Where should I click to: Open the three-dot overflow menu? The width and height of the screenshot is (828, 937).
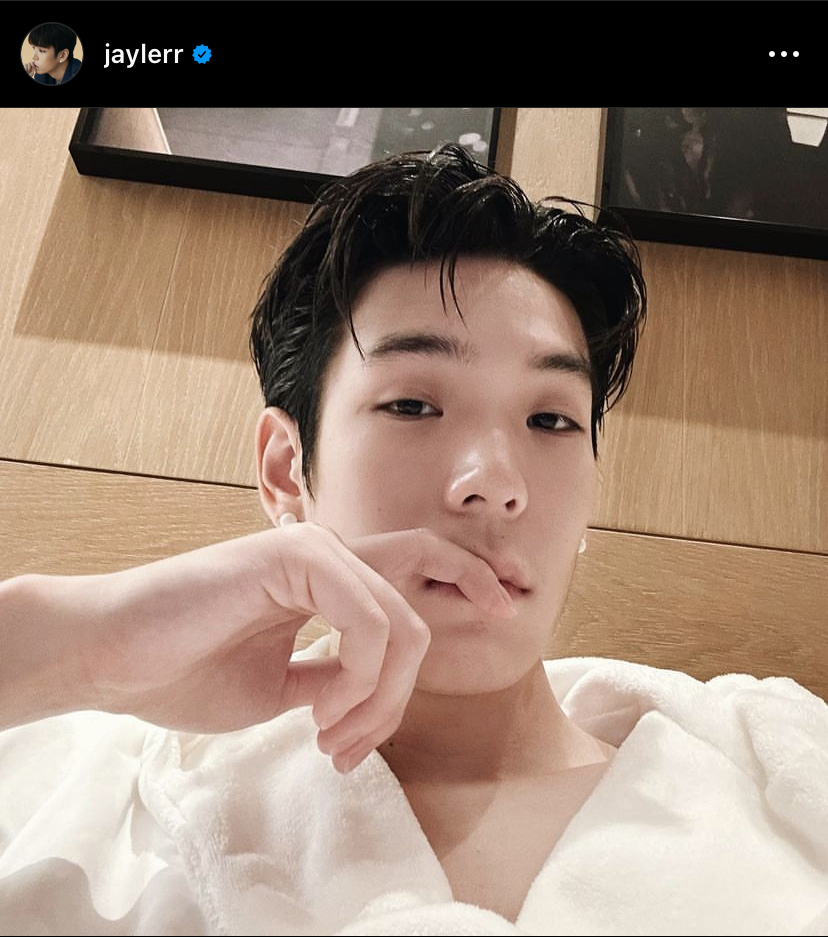pos(783,54)
